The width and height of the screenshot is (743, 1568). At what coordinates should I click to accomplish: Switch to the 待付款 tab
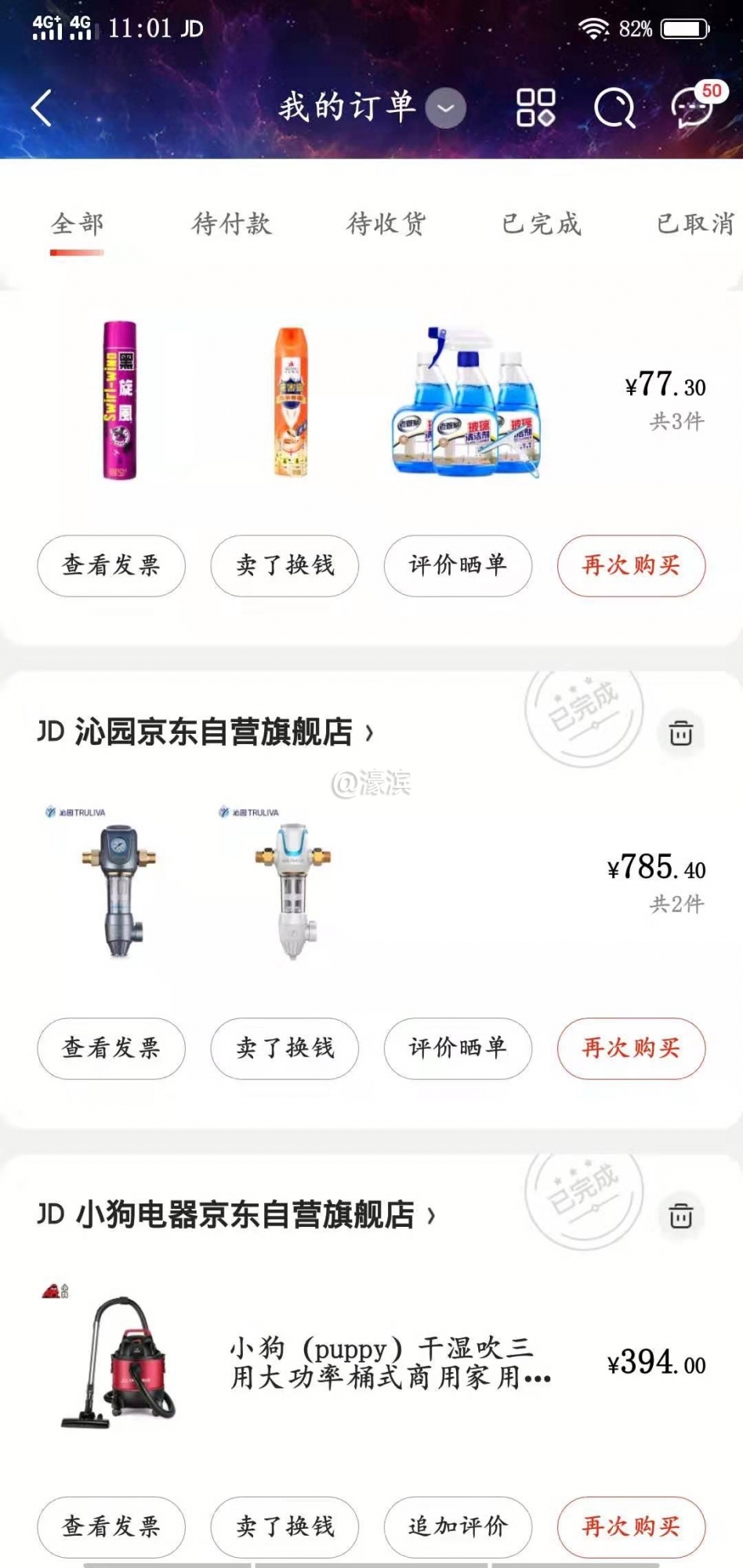pyautogui.click(x=233, y=224)
